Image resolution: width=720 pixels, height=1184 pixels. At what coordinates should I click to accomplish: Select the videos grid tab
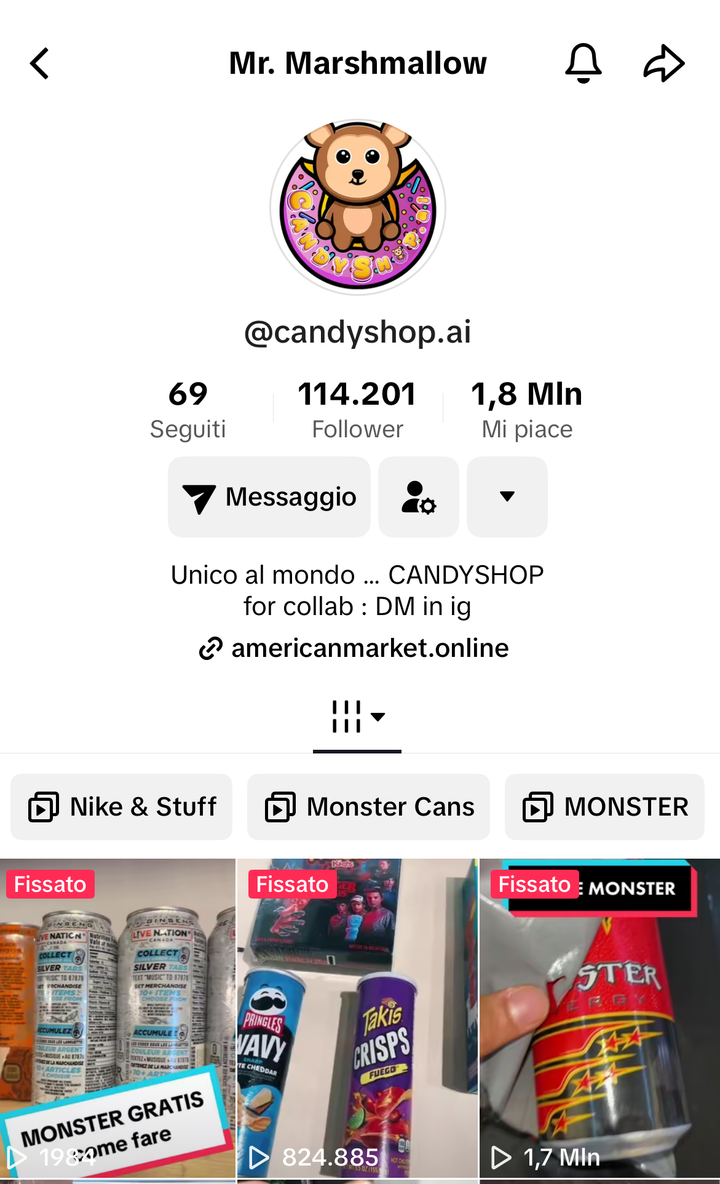point(357,717)
